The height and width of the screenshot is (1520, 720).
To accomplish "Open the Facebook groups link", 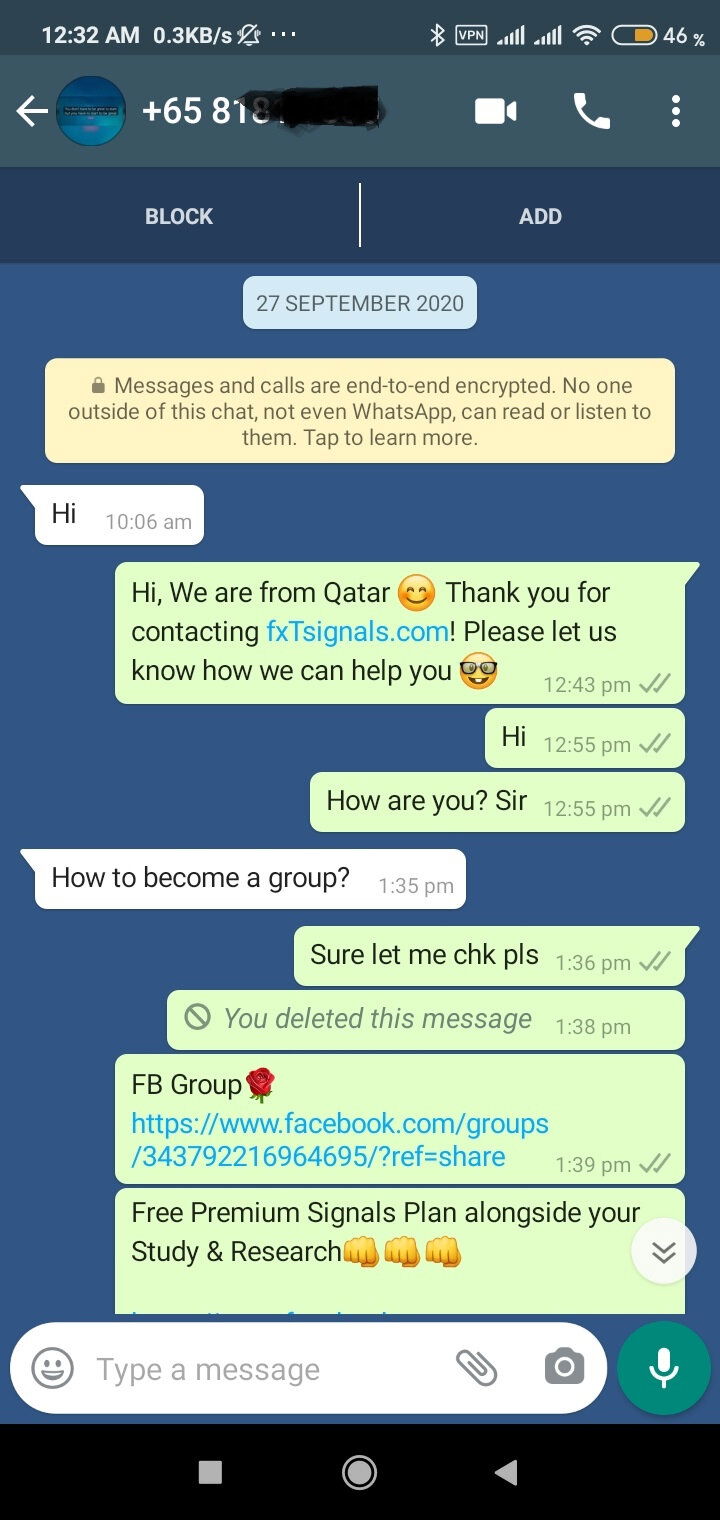I will tap(340, 1140).
